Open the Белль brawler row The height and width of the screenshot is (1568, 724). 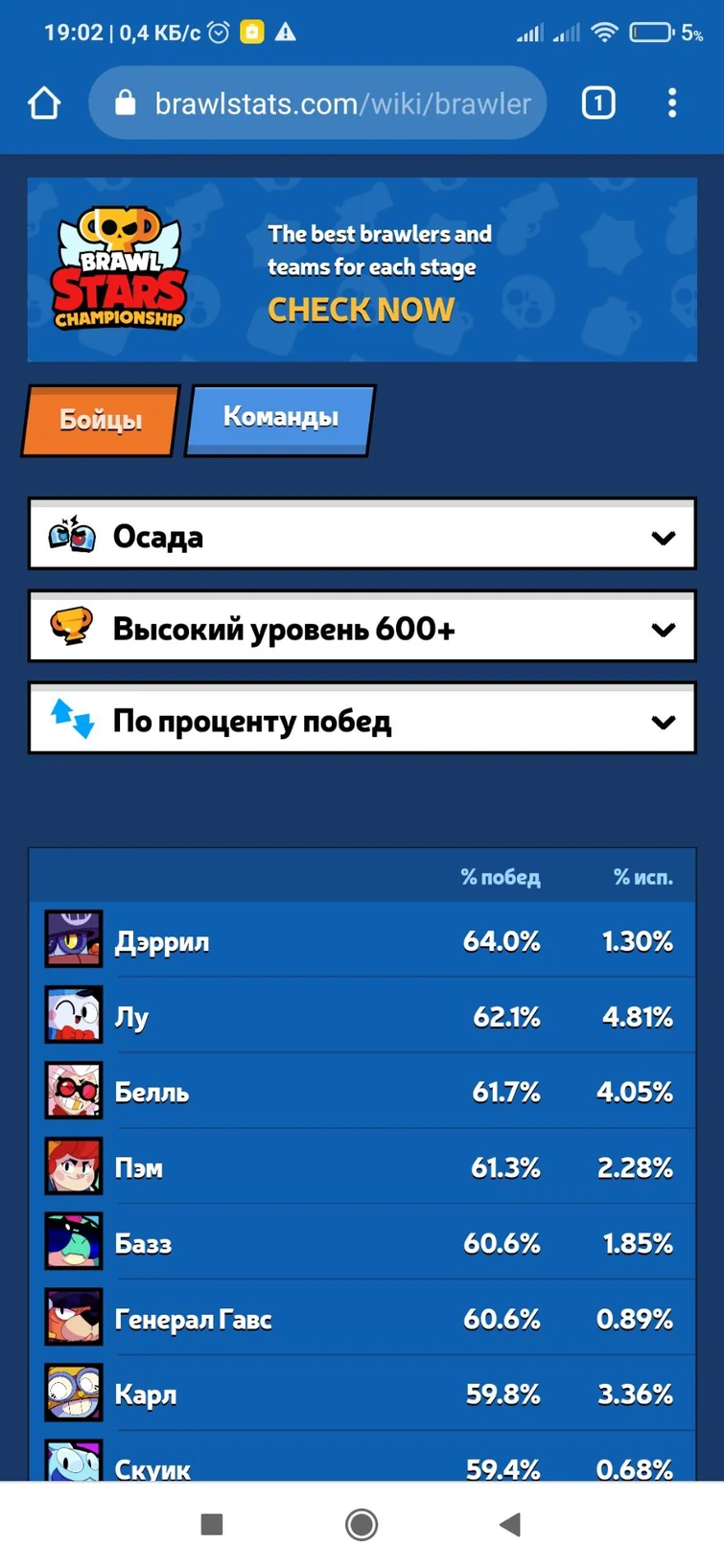coord(362,1092)
